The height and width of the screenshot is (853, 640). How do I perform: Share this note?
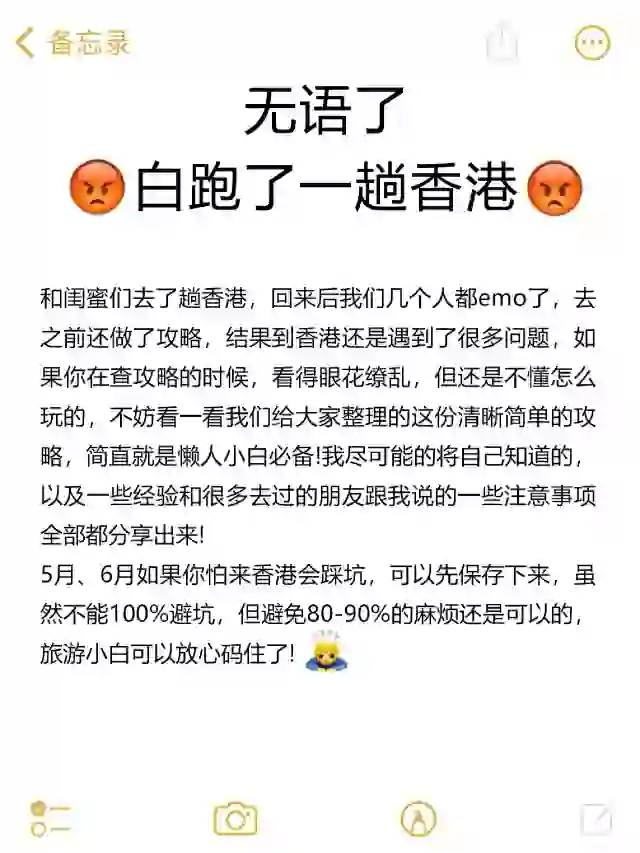point(500,42)
